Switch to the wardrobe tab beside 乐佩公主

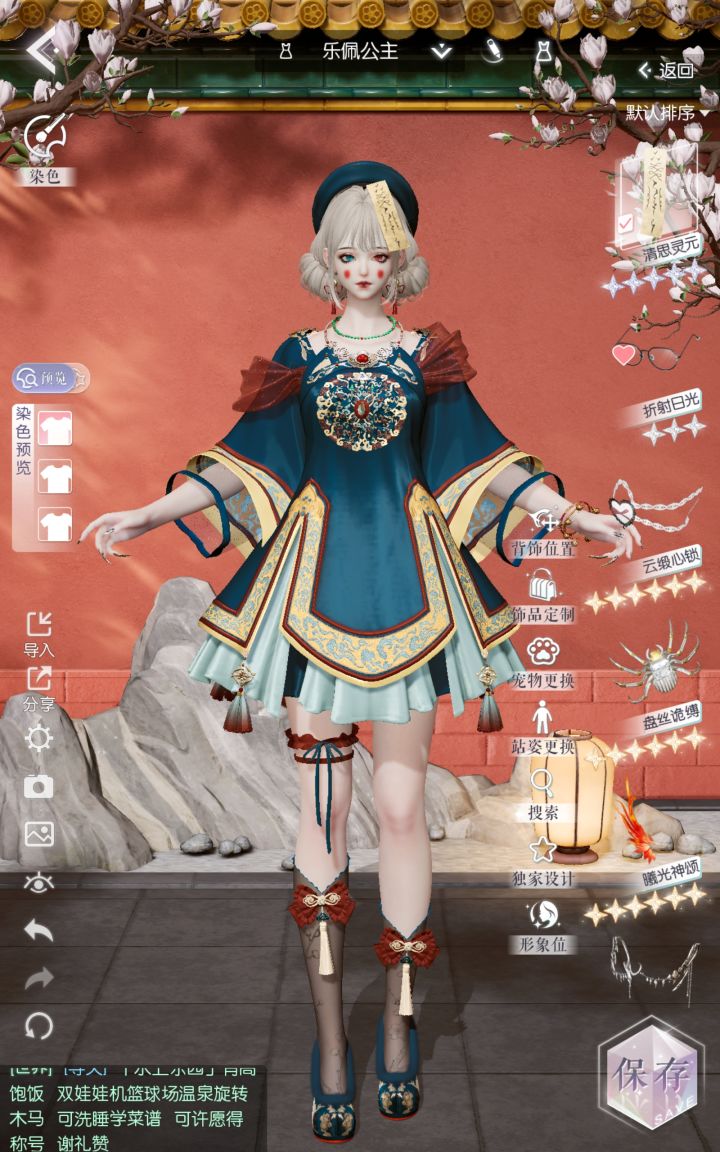pyautogui.click(x=285, y=49)
